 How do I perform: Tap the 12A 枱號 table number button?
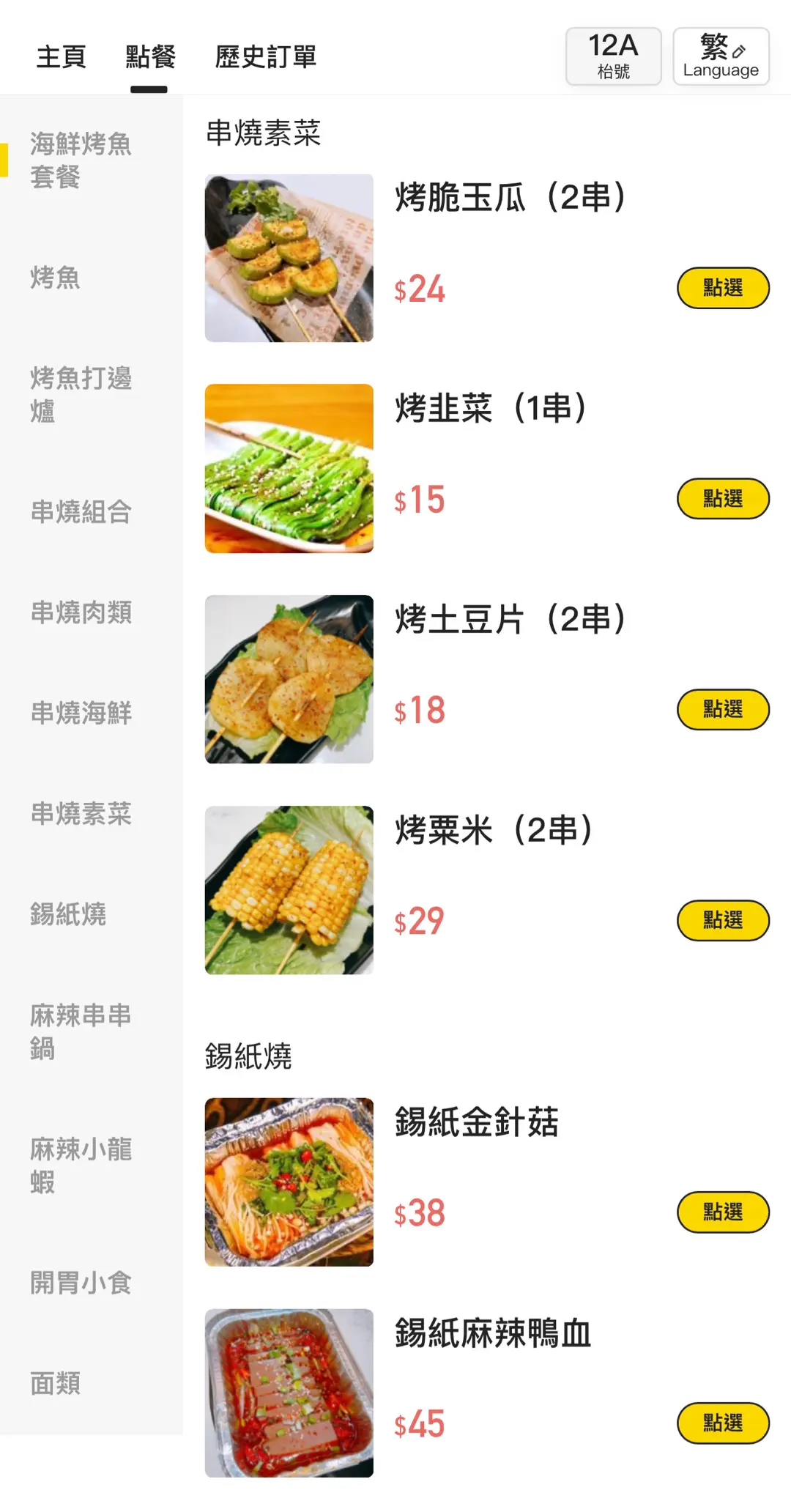tap(613, 56)
